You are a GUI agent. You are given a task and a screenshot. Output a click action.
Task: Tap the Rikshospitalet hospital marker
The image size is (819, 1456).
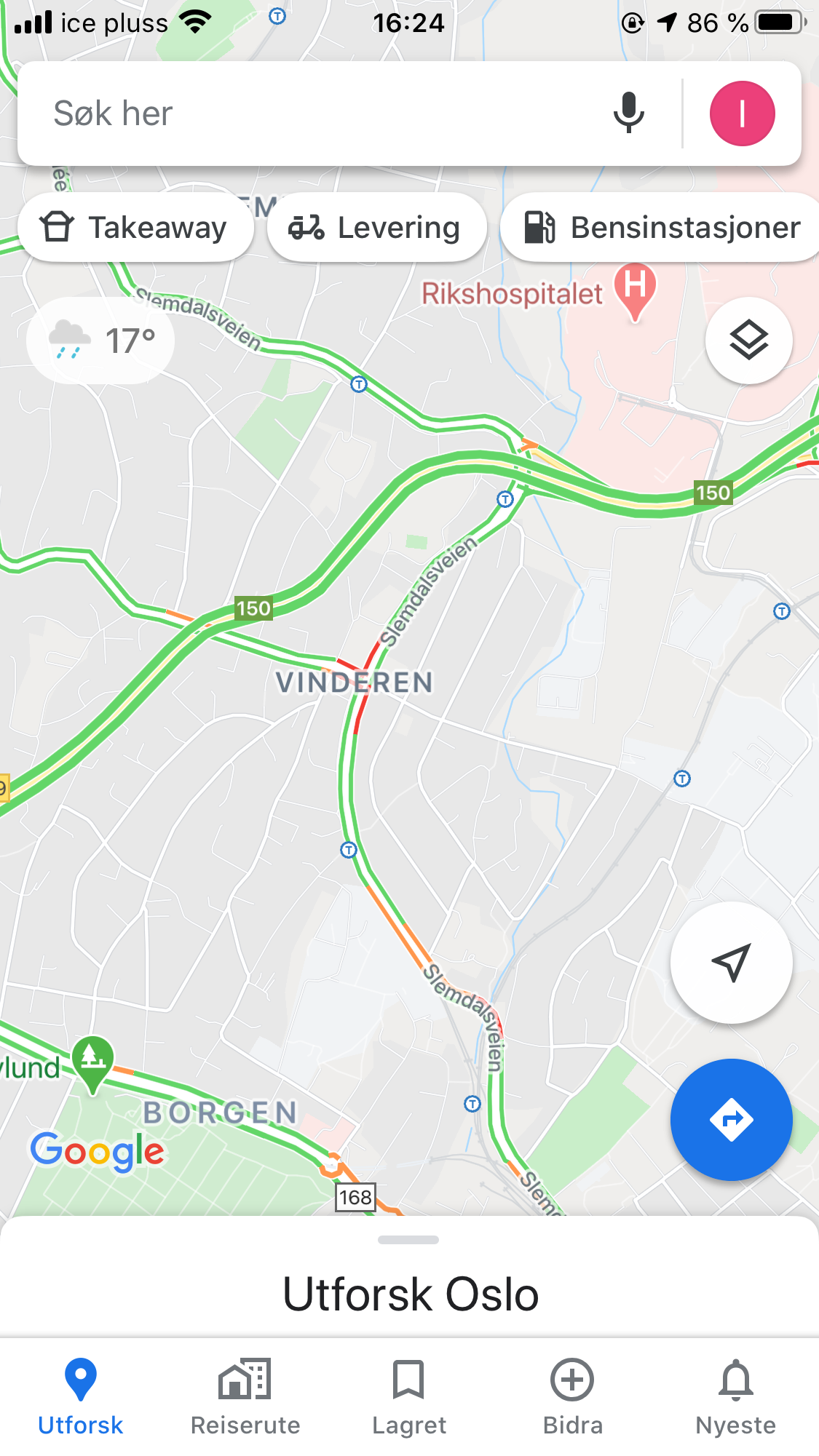[x=635, y=291]
